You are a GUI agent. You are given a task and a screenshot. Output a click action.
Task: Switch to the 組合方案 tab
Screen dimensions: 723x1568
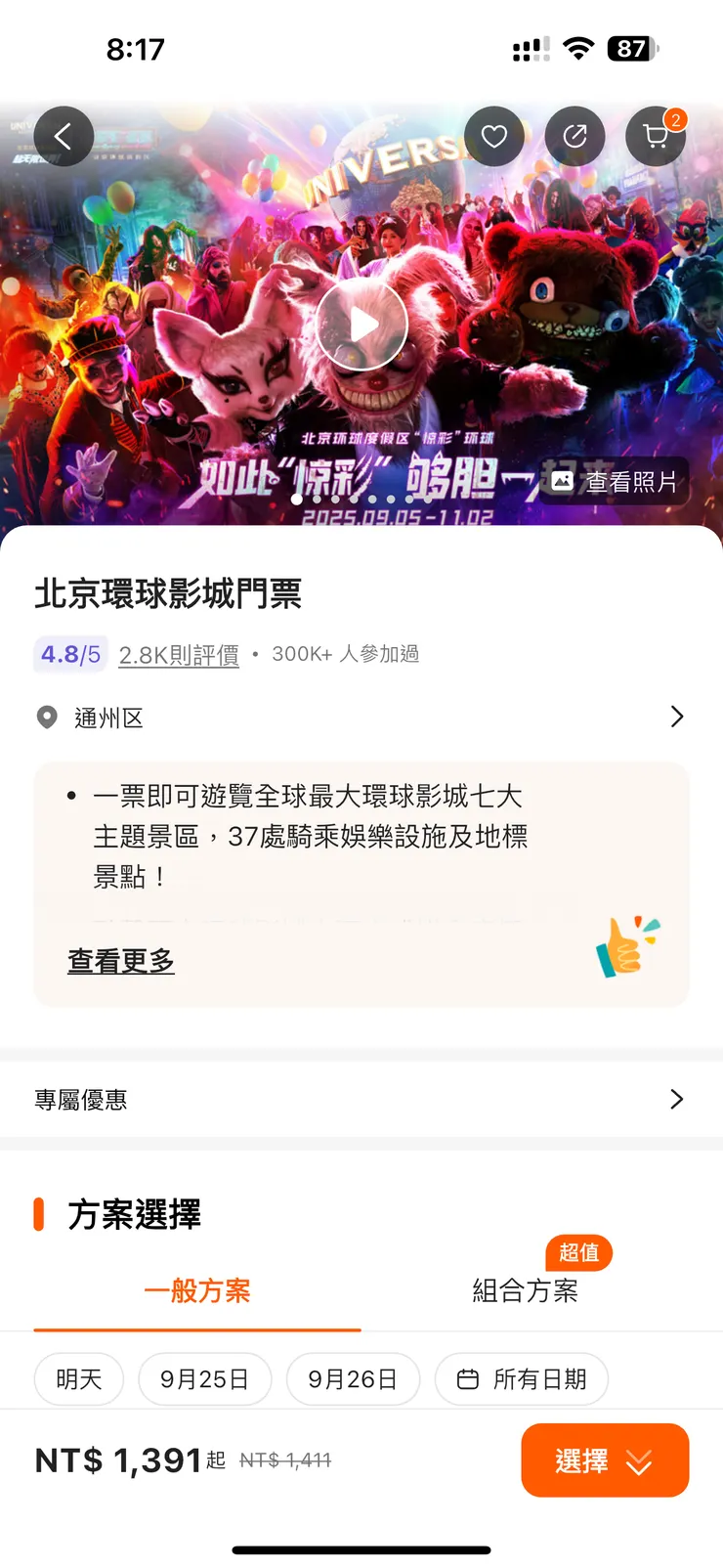point(526,1290)
